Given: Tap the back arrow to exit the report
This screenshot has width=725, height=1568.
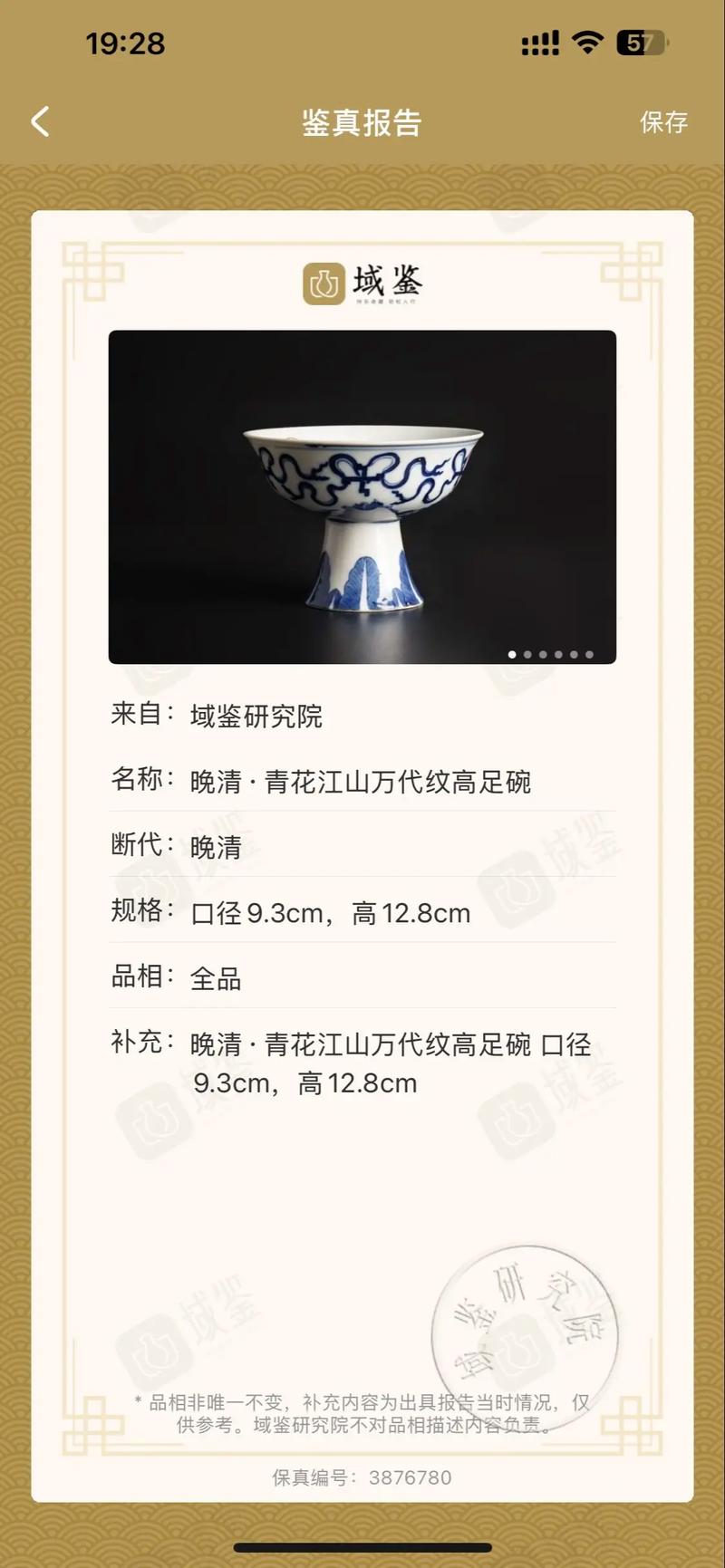Looking at the screenshot, I should coord(38,120).
